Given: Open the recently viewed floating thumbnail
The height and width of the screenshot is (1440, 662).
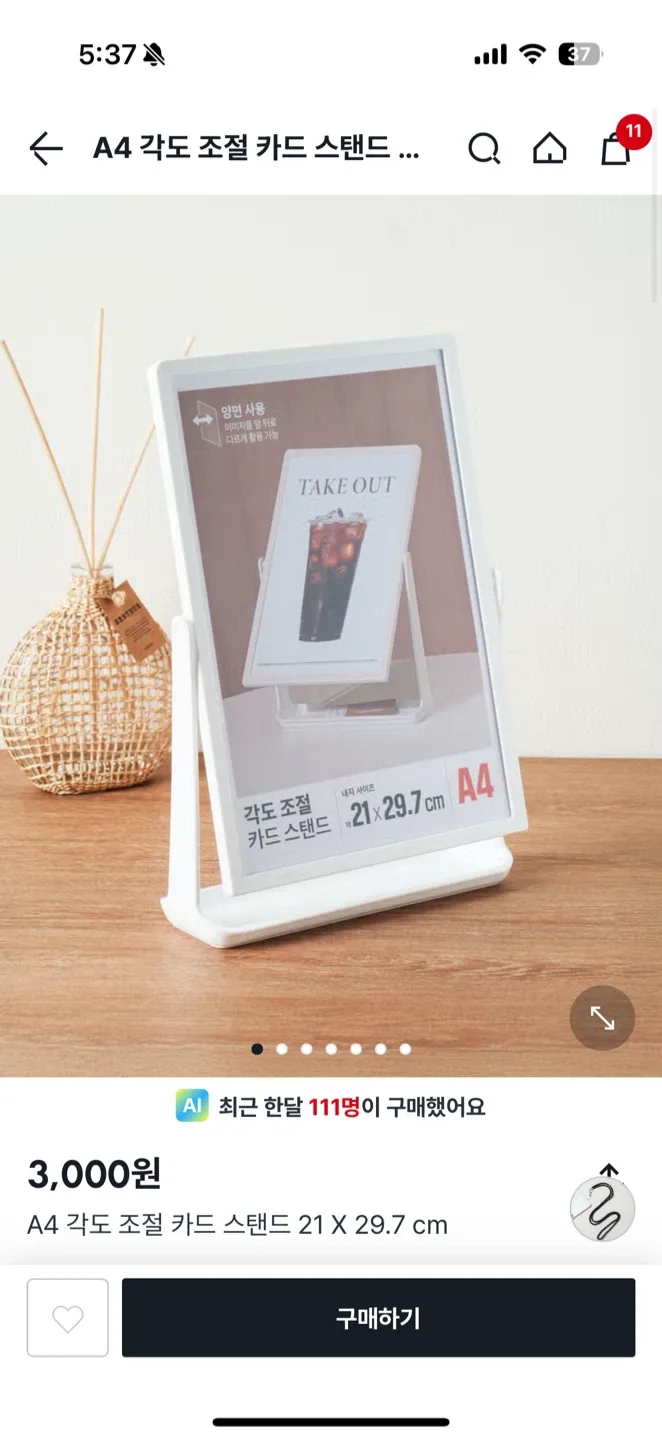Looking at the screenshot, I should [603, 1210].
